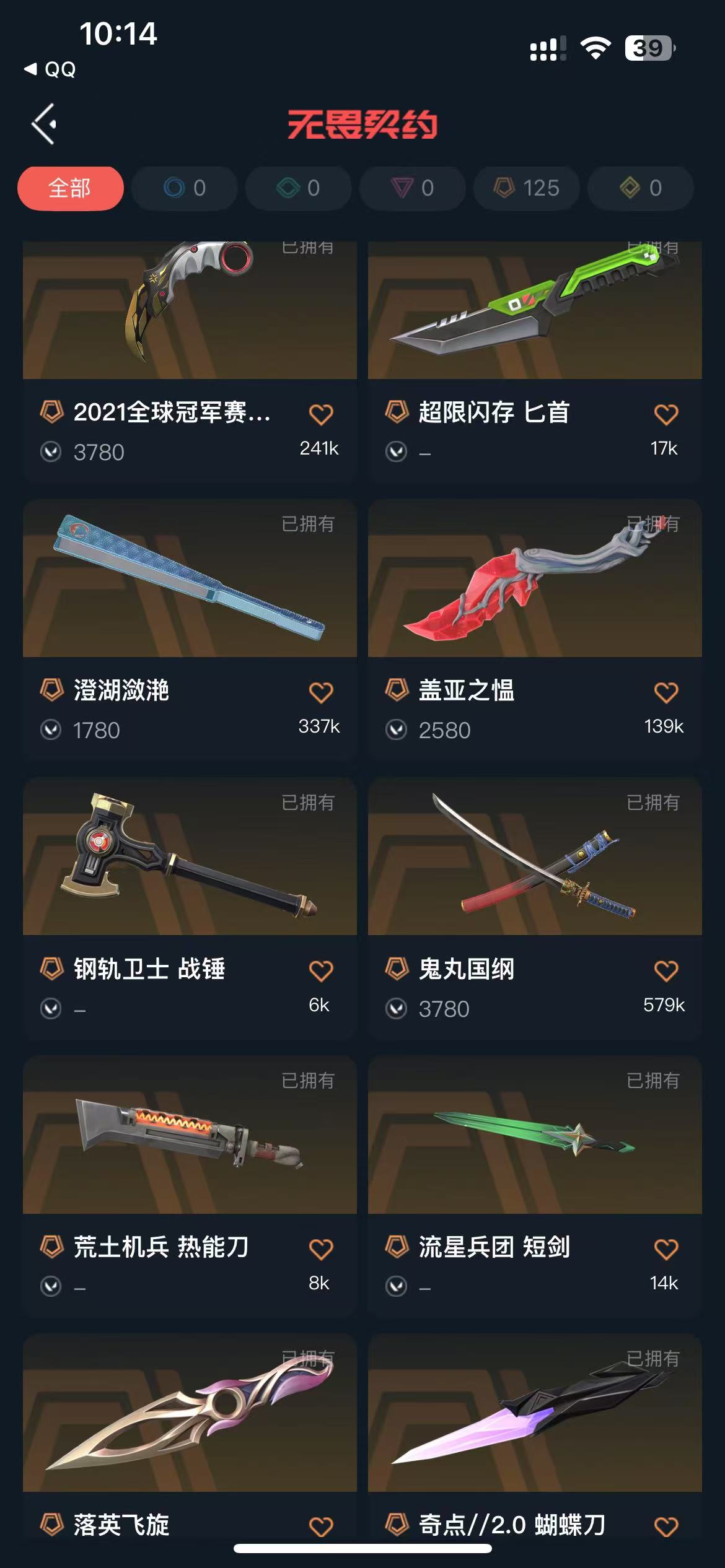The height and width of the screenshot is (1568, 725).
Task: Like the 超限闪存 匕首 skin
Action: 666,414
